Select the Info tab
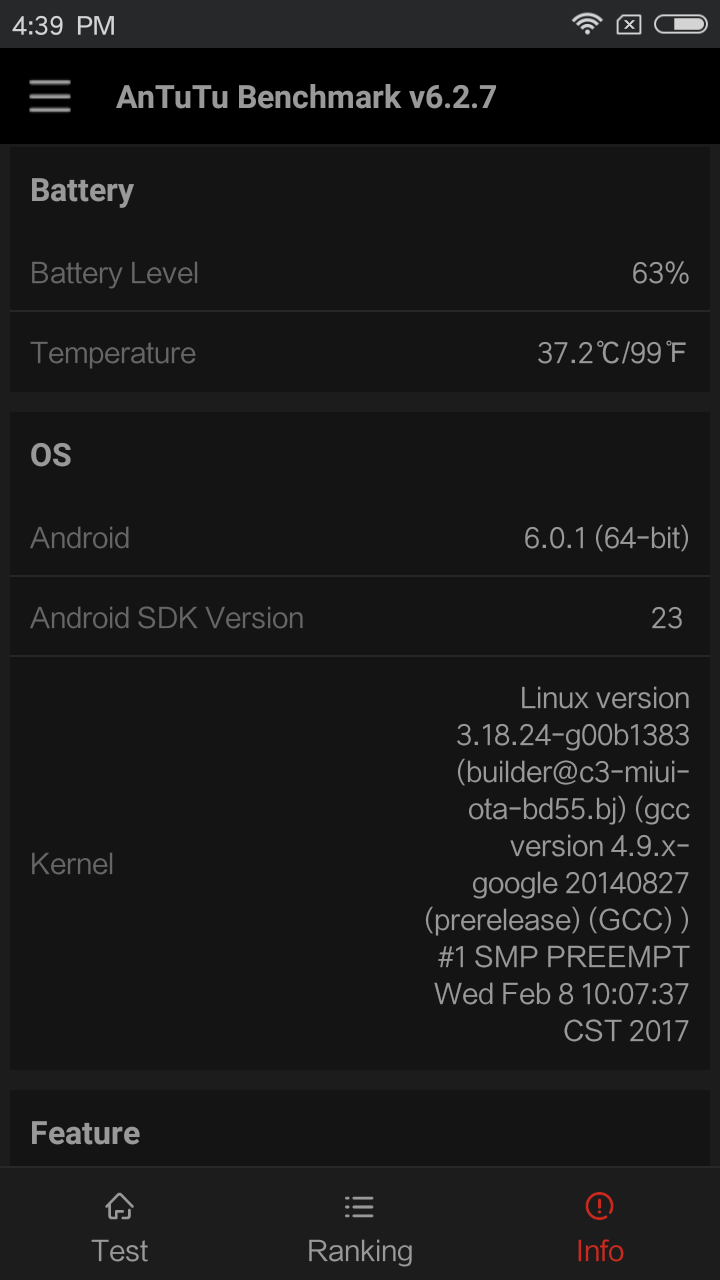The width and height of the screenshot is (720, 1280). point(600,1226)
